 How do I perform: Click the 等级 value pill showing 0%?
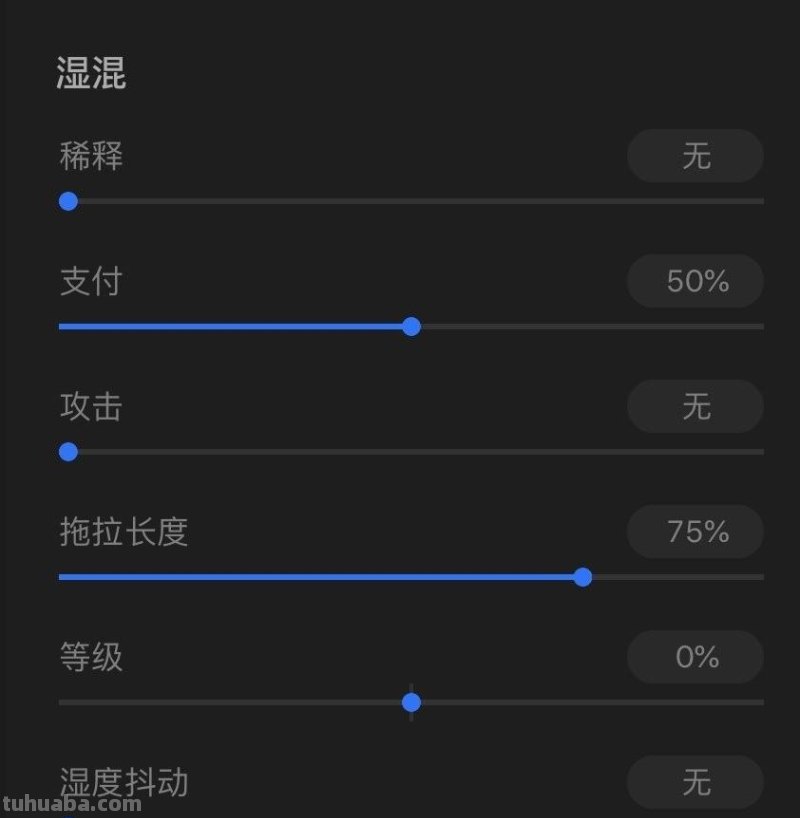coord(695,657)
